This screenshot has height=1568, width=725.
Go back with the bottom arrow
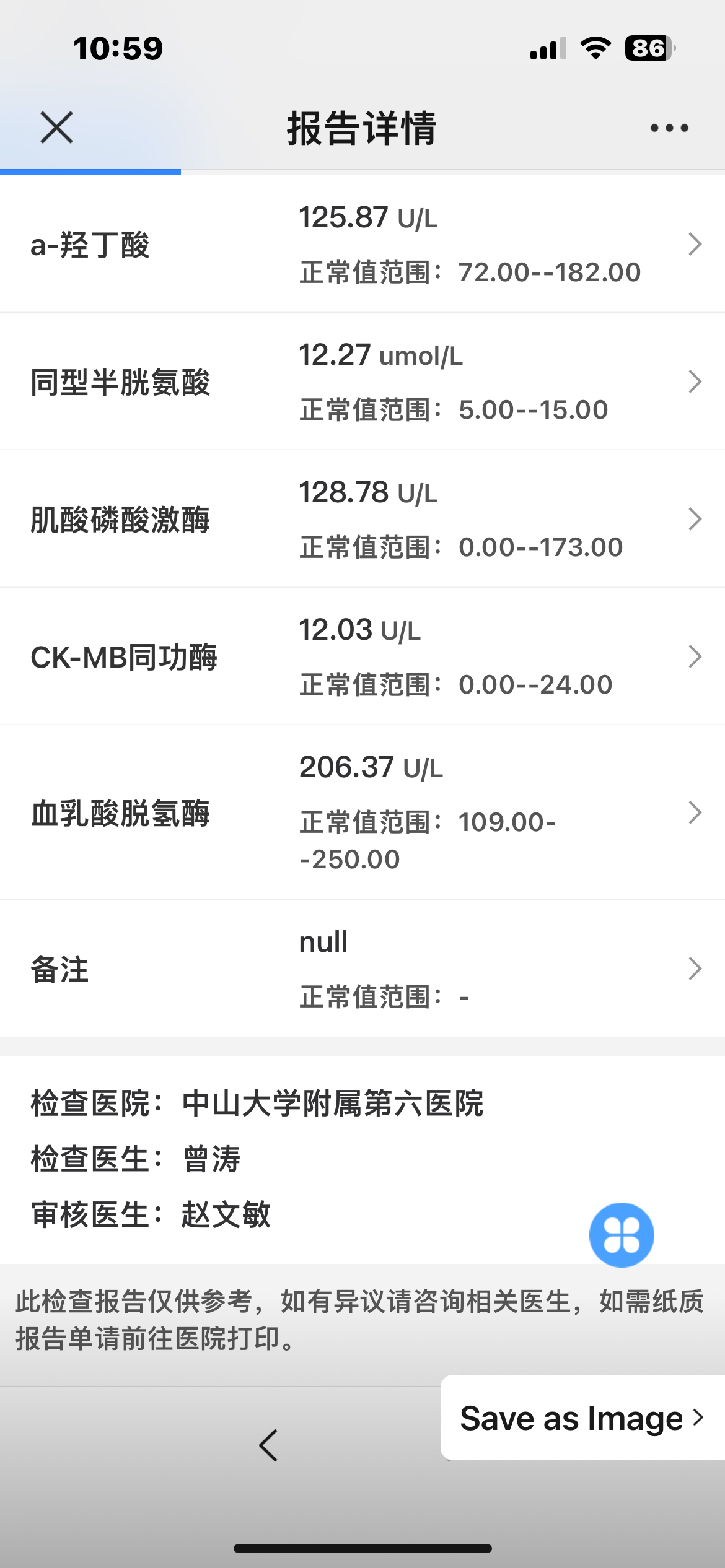click(x=268, y=1445)
